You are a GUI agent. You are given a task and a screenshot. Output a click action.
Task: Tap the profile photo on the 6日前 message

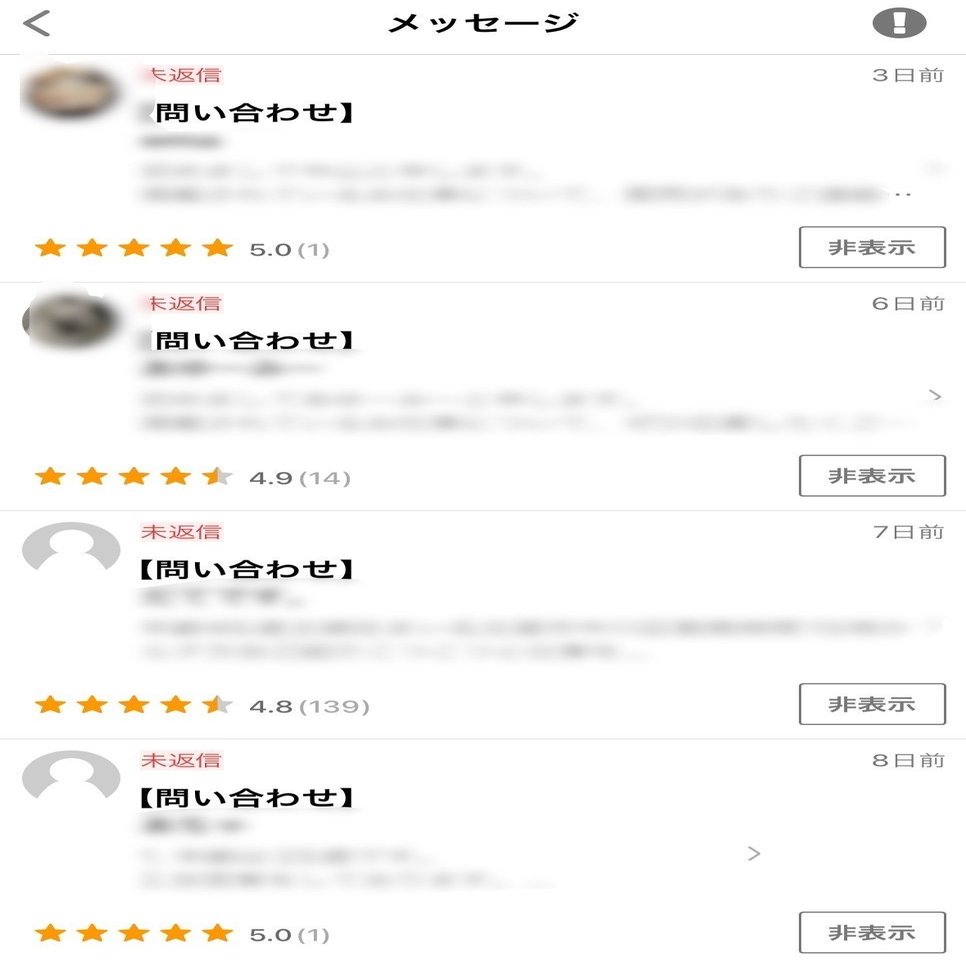click(68, 320)
